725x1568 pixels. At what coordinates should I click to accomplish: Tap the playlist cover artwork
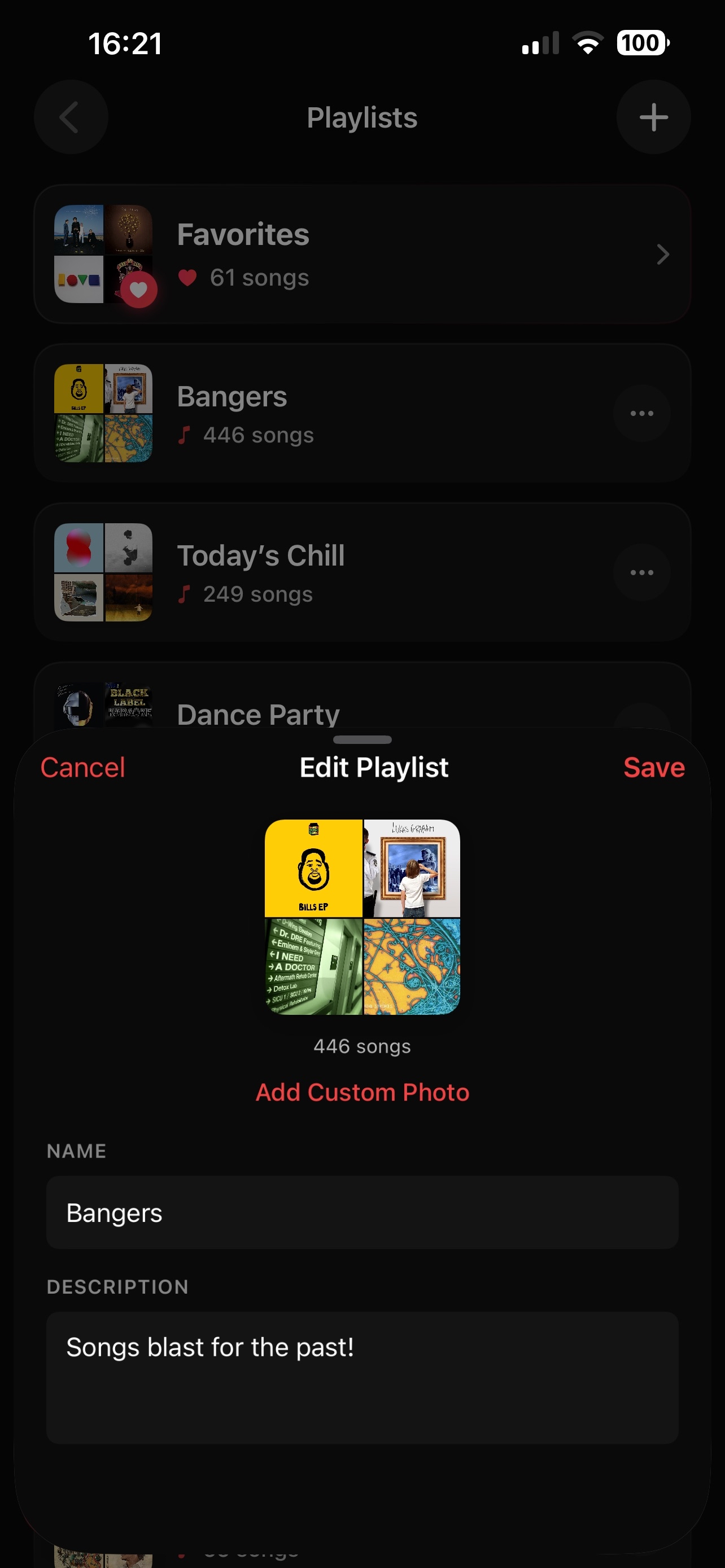point(362,917)
